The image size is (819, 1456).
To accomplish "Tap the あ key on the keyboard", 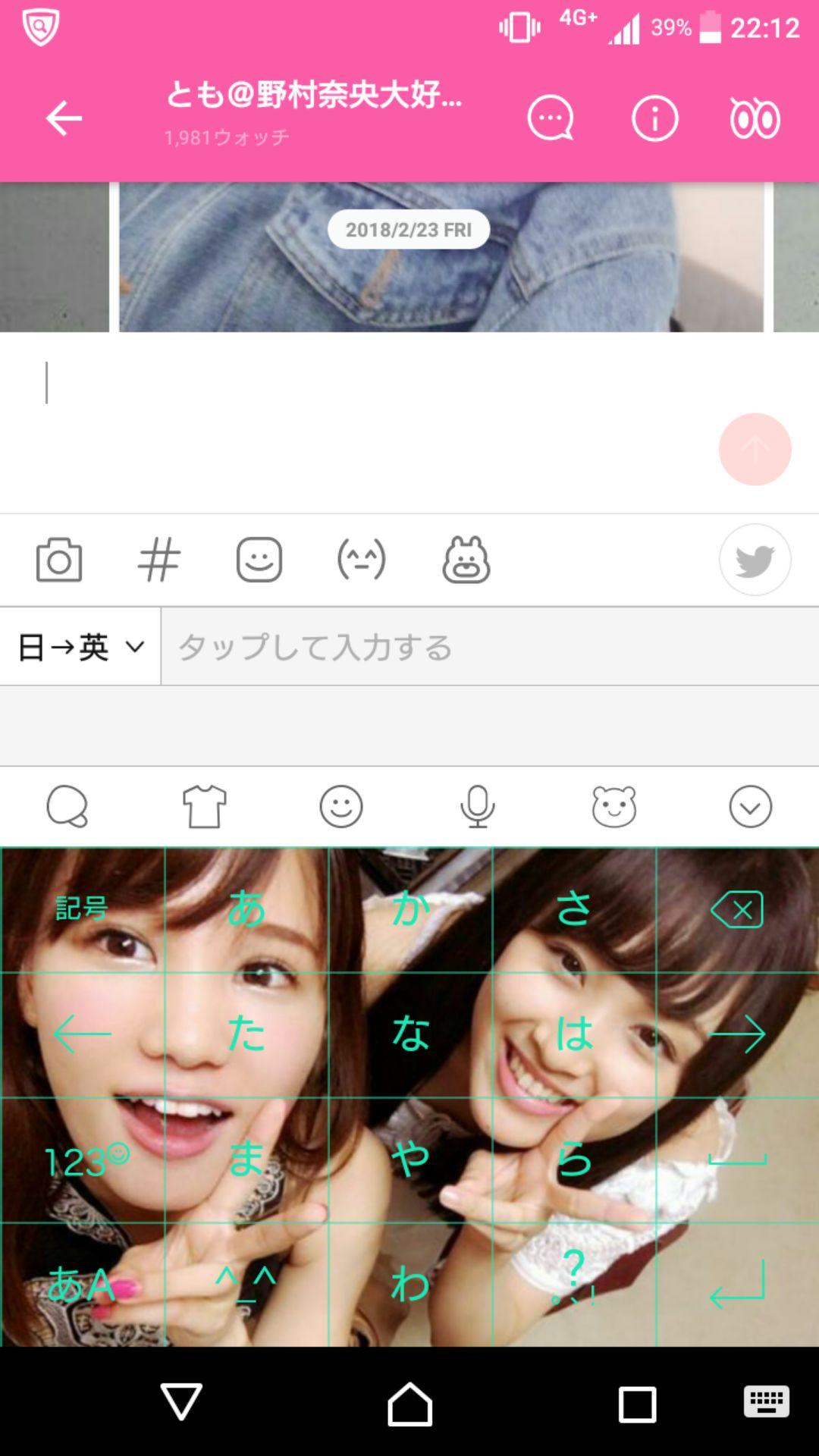I will pos(246,909).
